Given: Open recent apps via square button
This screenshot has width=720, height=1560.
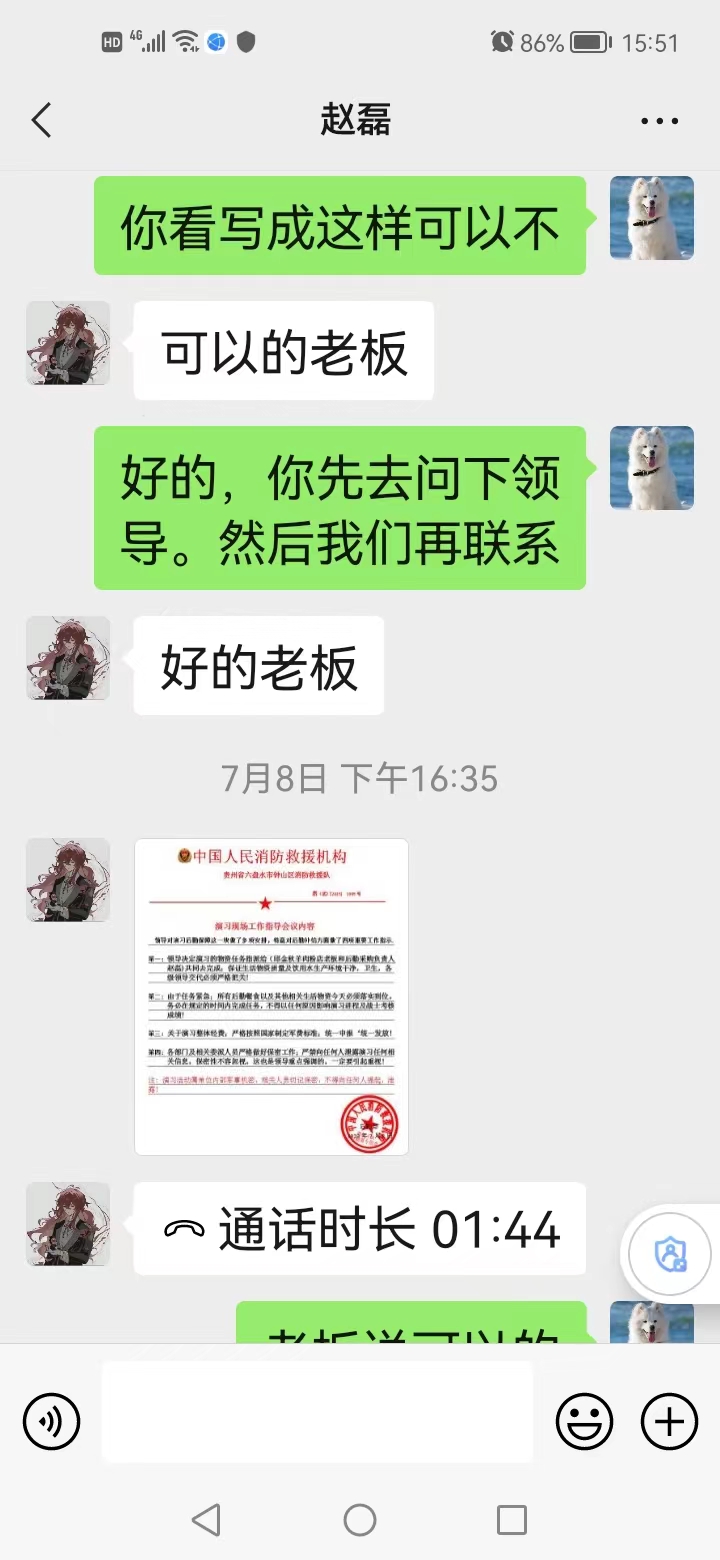Looking at the screenshot, I should pyautogui.click(x=511, y=1520).
